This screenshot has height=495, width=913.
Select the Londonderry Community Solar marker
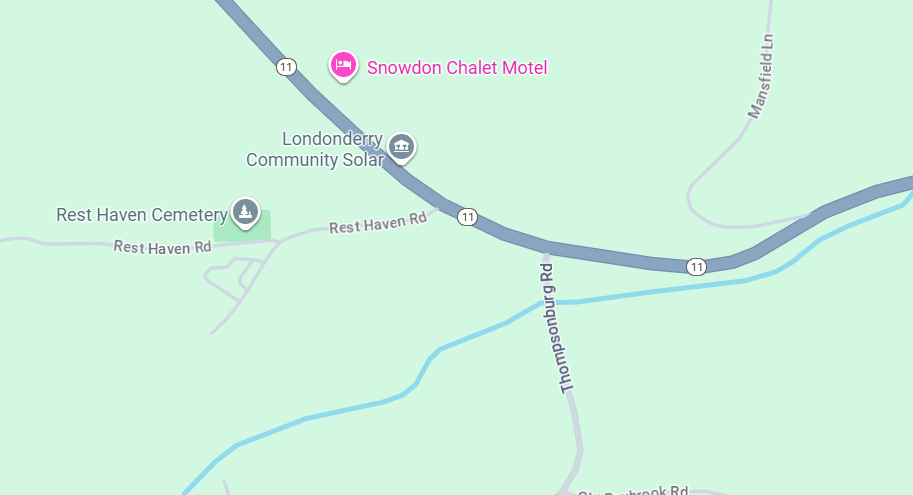click(401, 147)
